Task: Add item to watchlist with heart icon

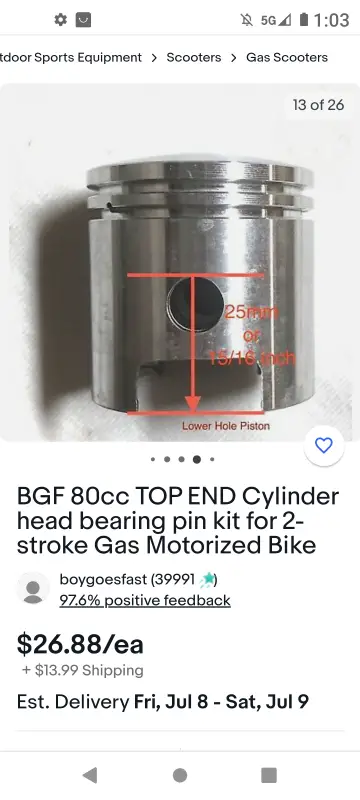Action: (324, 445)
